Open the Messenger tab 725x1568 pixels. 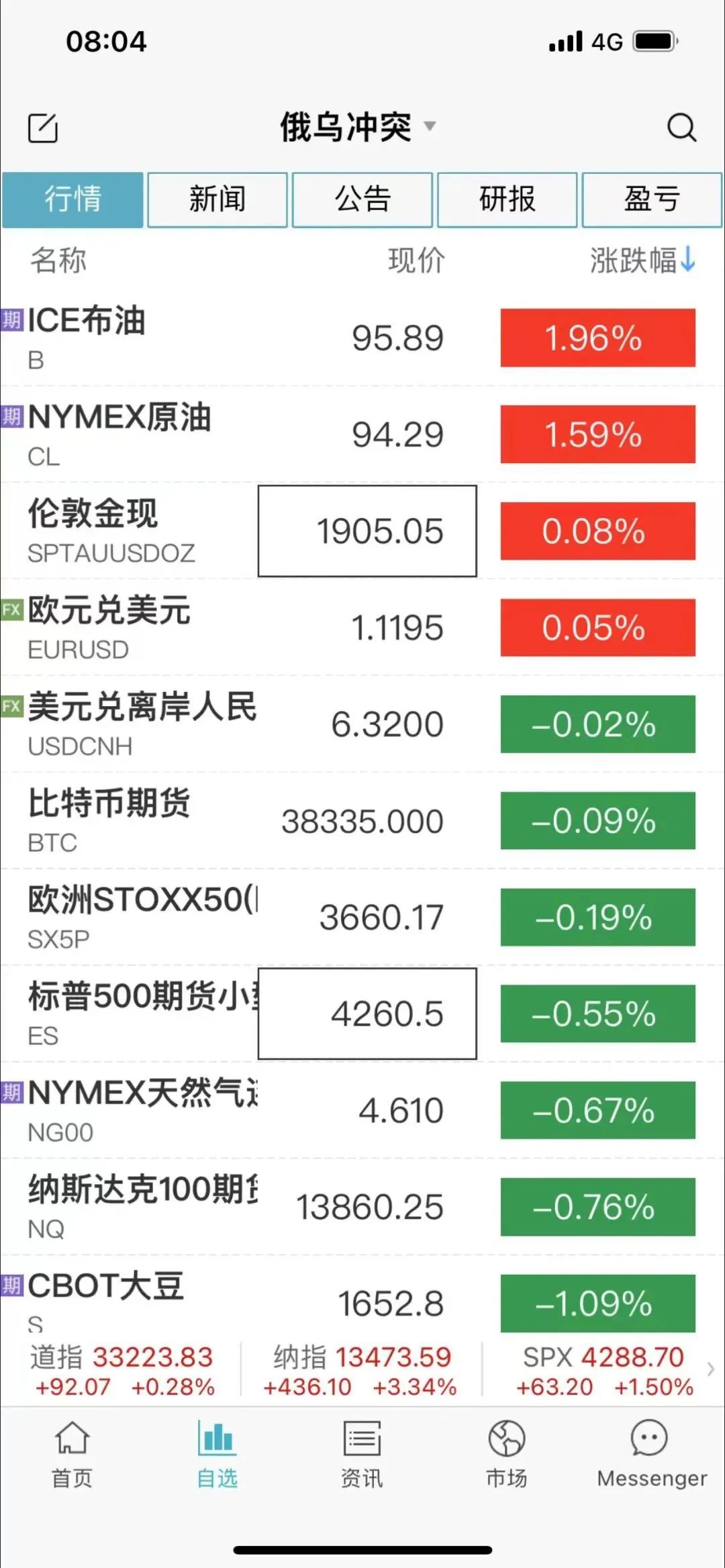[652, 1454]
